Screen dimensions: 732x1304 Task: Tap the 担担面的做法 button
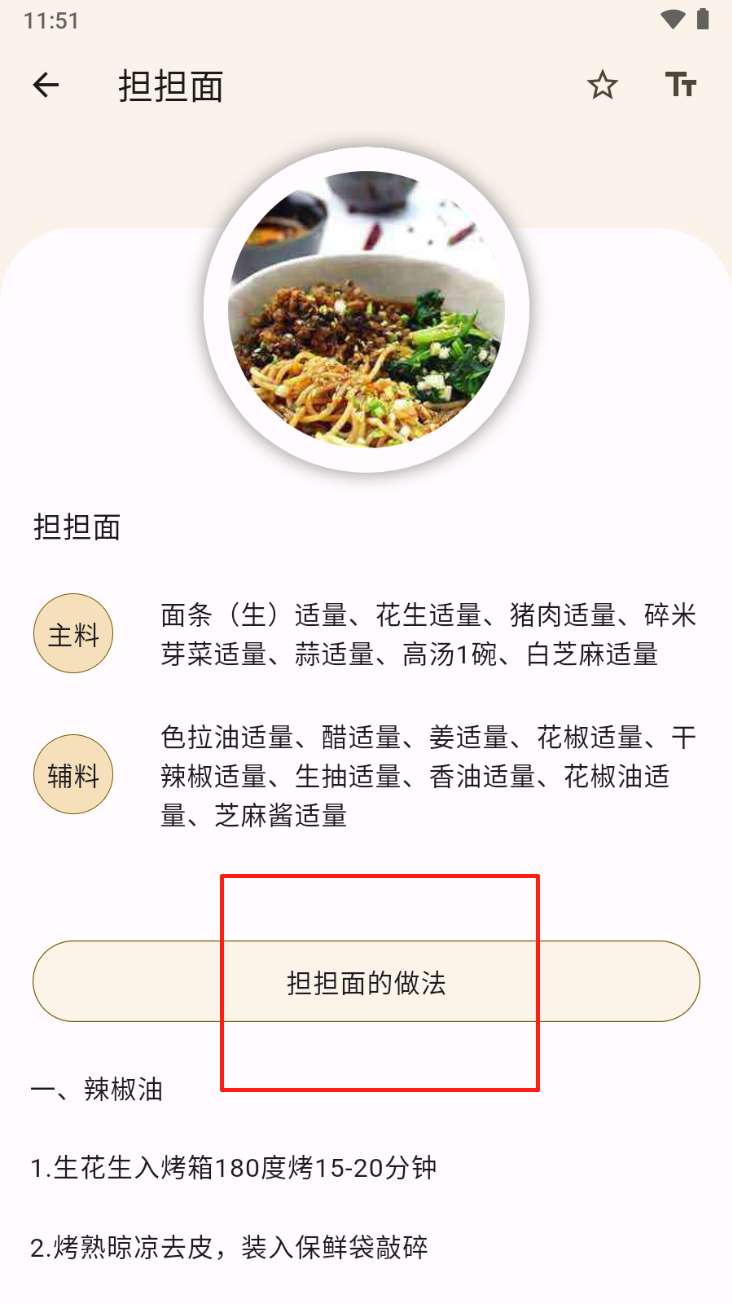[366, 982]
